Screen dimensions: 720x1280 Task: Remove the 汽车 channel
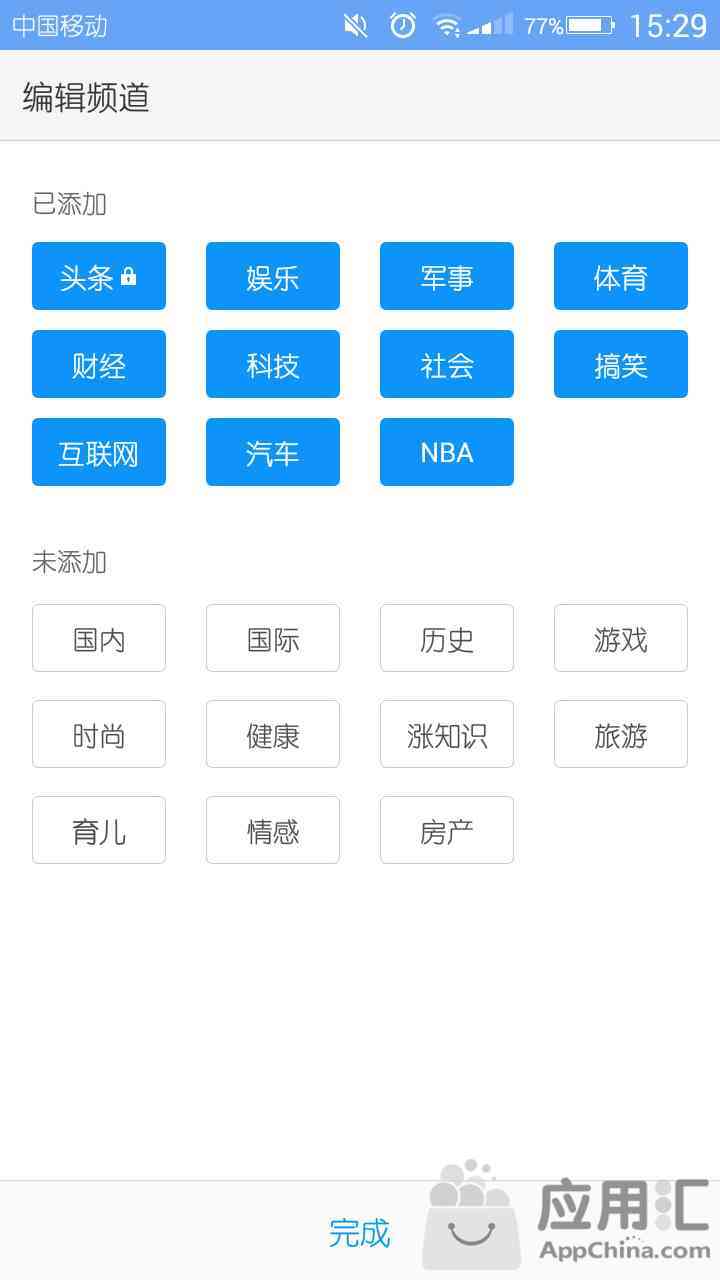point(273,452)
